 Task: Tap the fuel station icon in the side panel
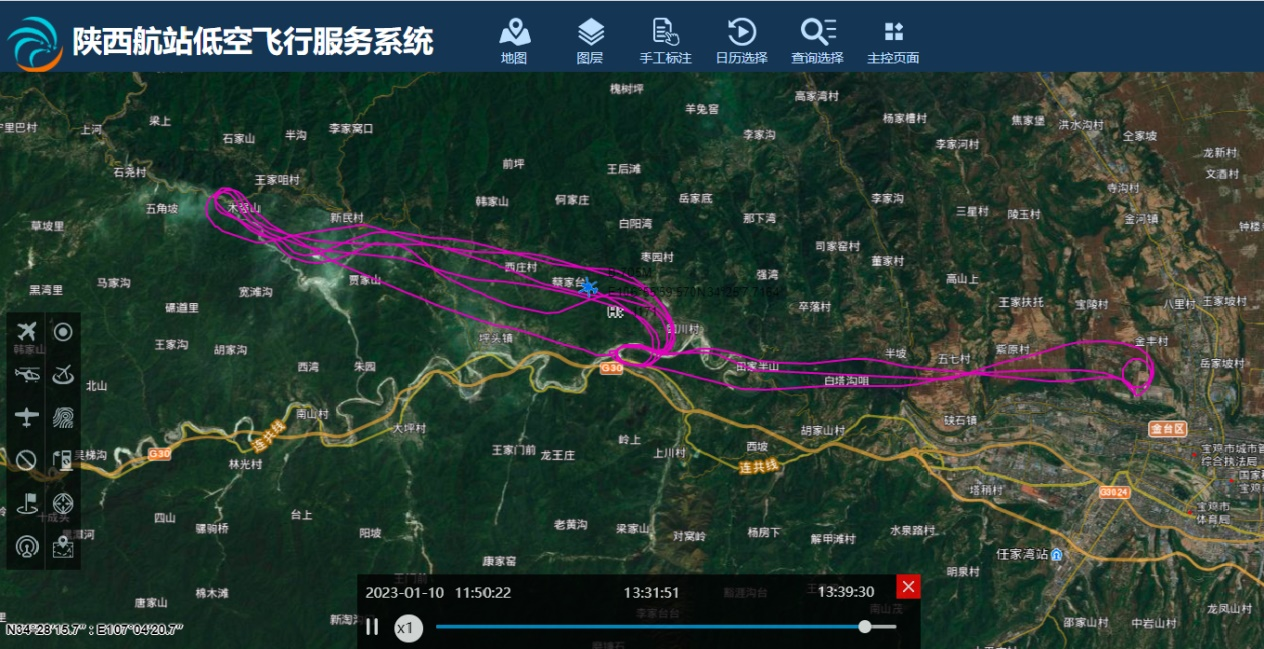pos(63,460)
